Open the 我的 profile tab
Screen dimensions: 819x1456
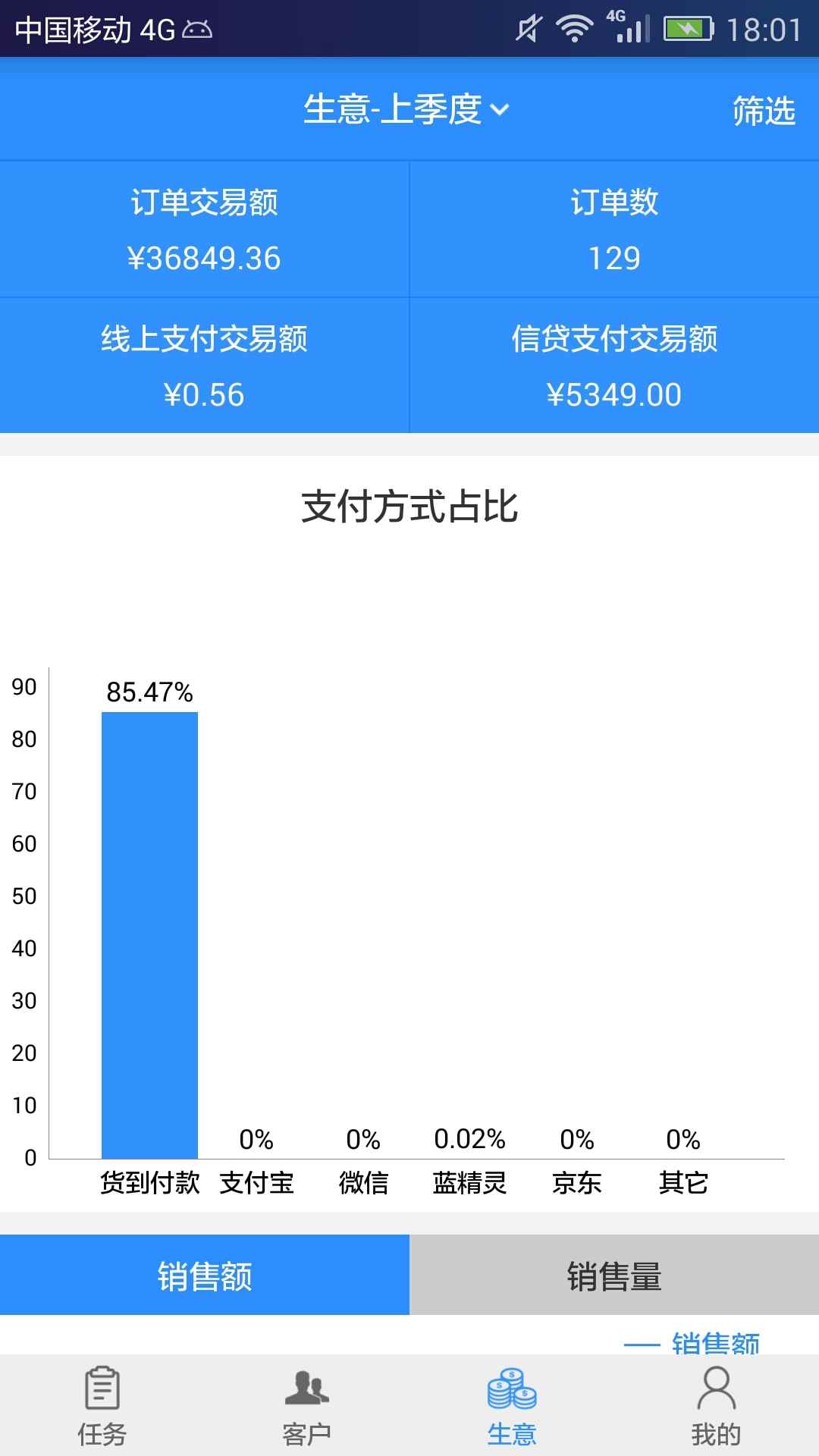pyautogui.click(x=717, y=1406)
